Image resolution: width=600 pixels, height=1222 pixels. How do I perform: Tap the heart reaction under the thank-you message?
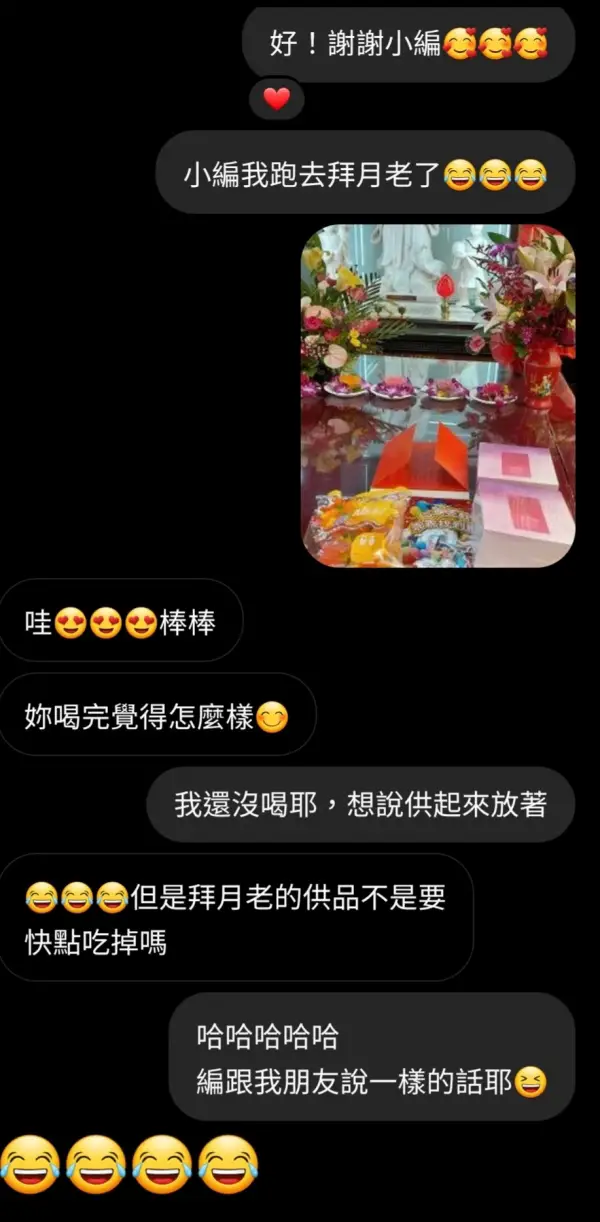(x=276, y=99)
